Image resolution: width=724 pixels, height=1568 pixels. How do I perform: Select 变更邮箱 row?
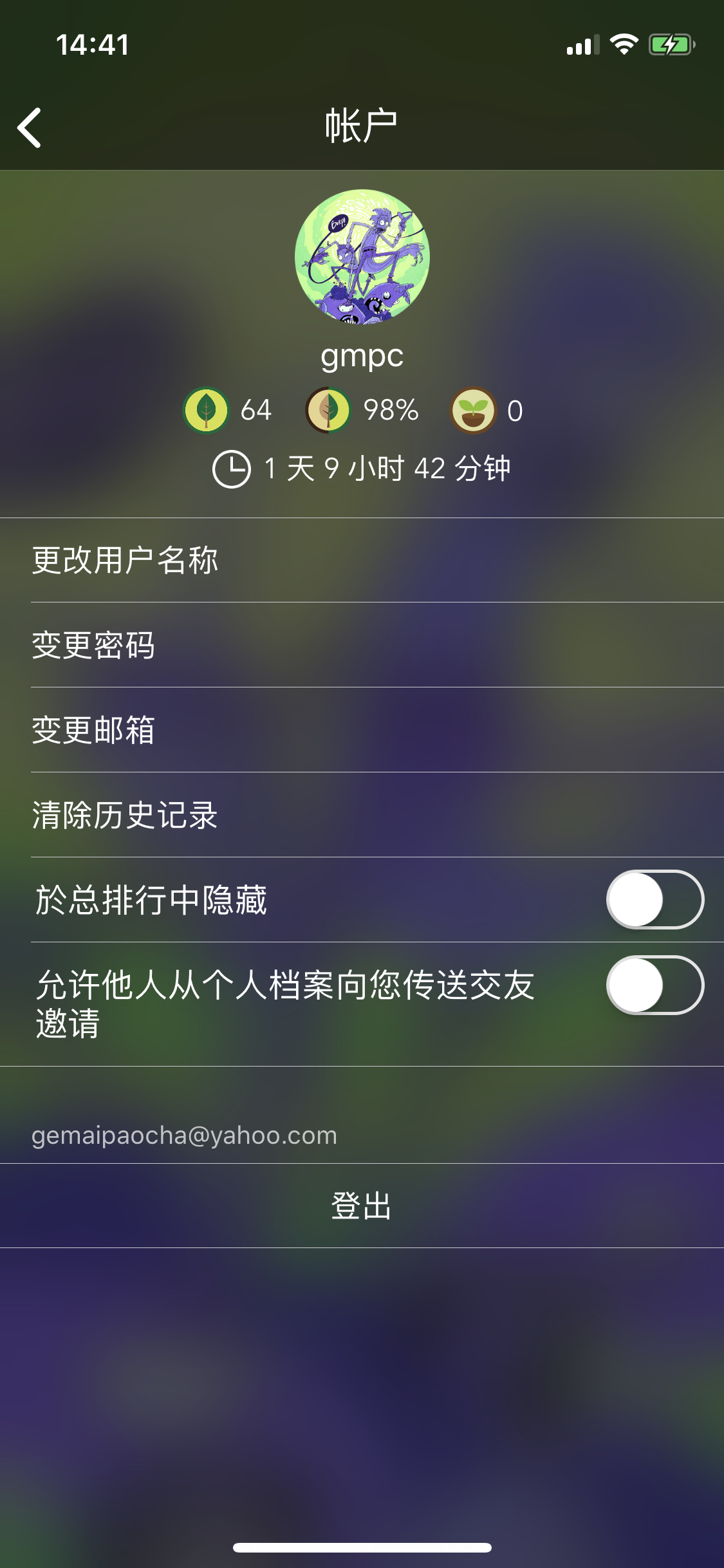point(362,730)
